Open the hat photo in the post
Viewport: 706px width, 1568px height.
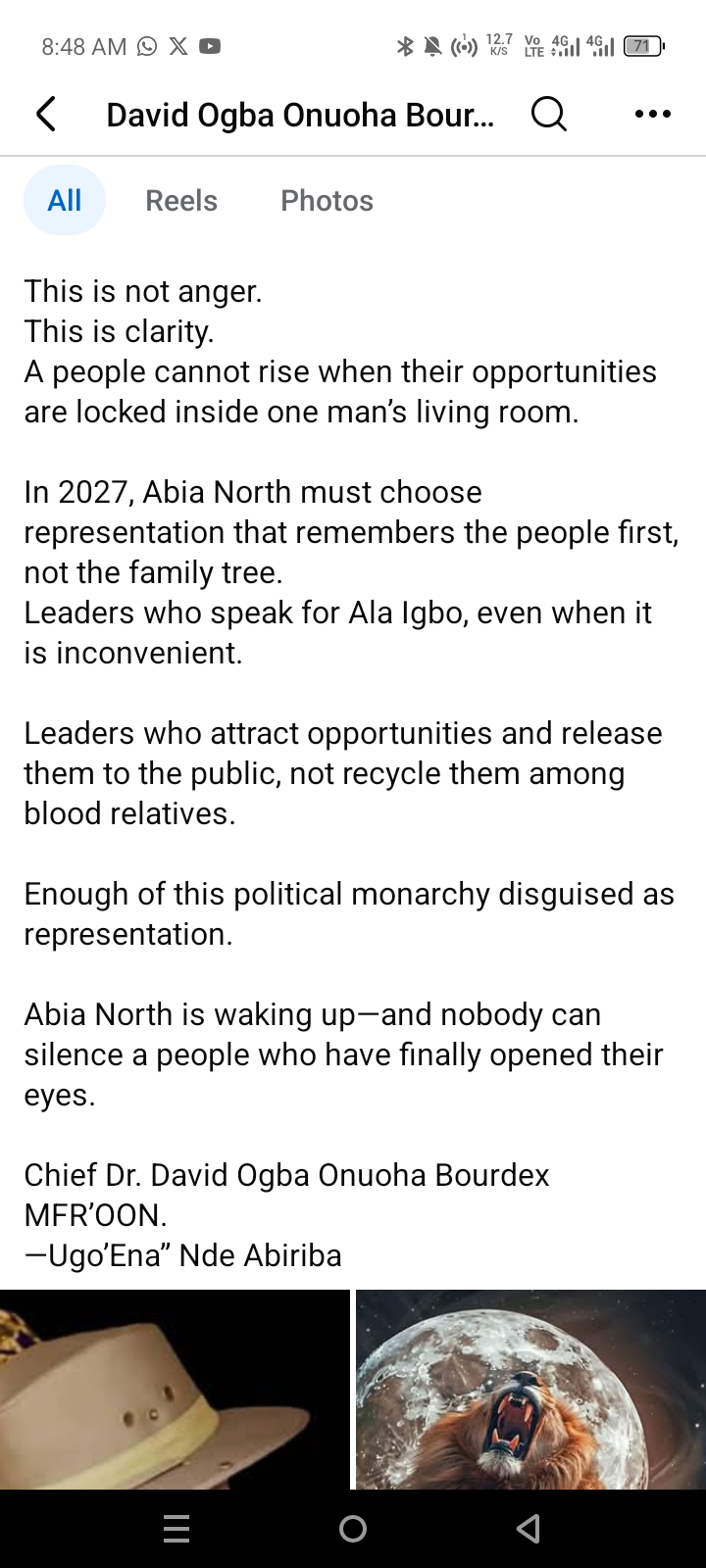click(x=175, y=1389)
